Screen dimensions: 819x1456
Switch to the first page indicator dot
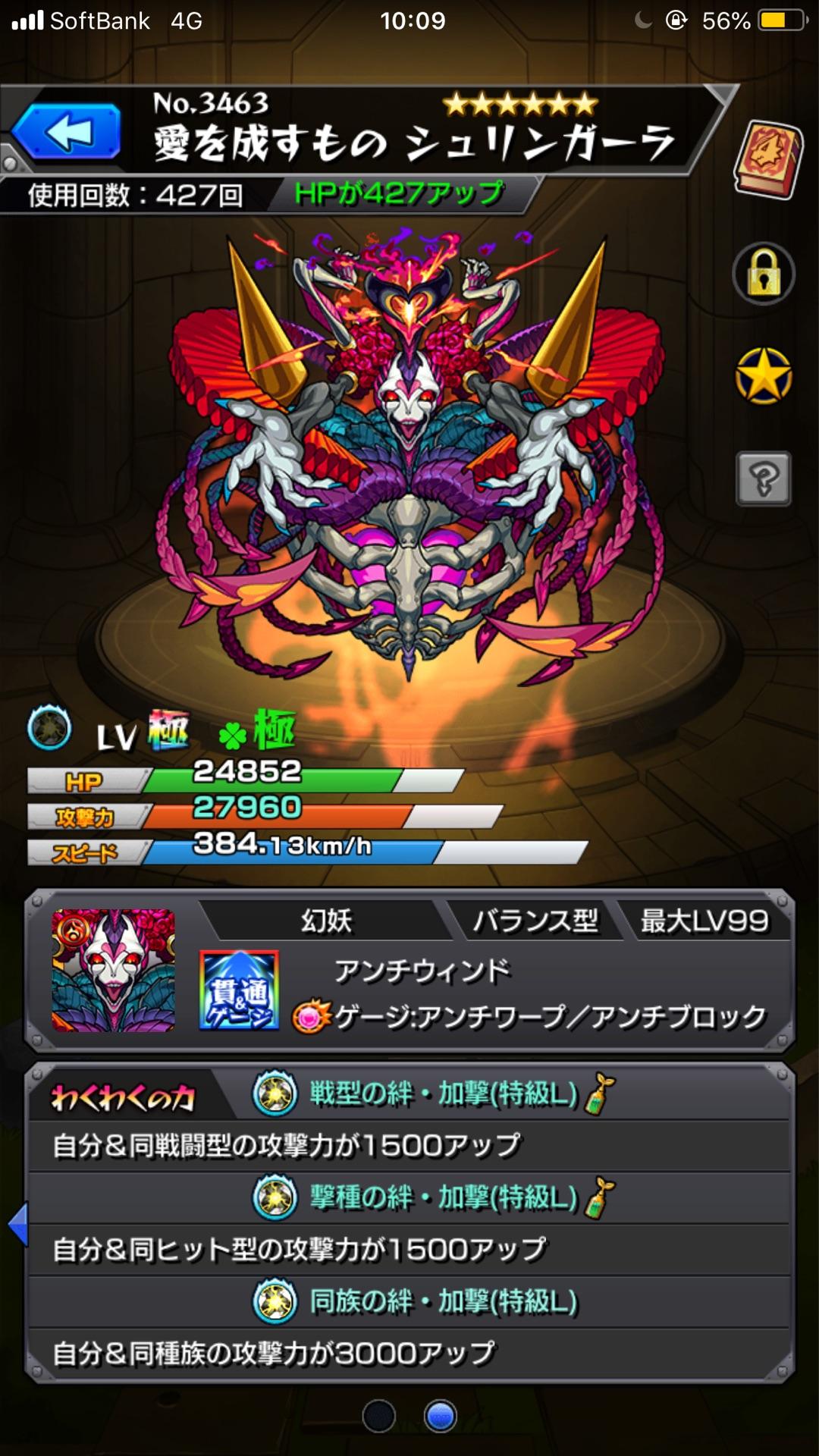tap(379, 1415)
